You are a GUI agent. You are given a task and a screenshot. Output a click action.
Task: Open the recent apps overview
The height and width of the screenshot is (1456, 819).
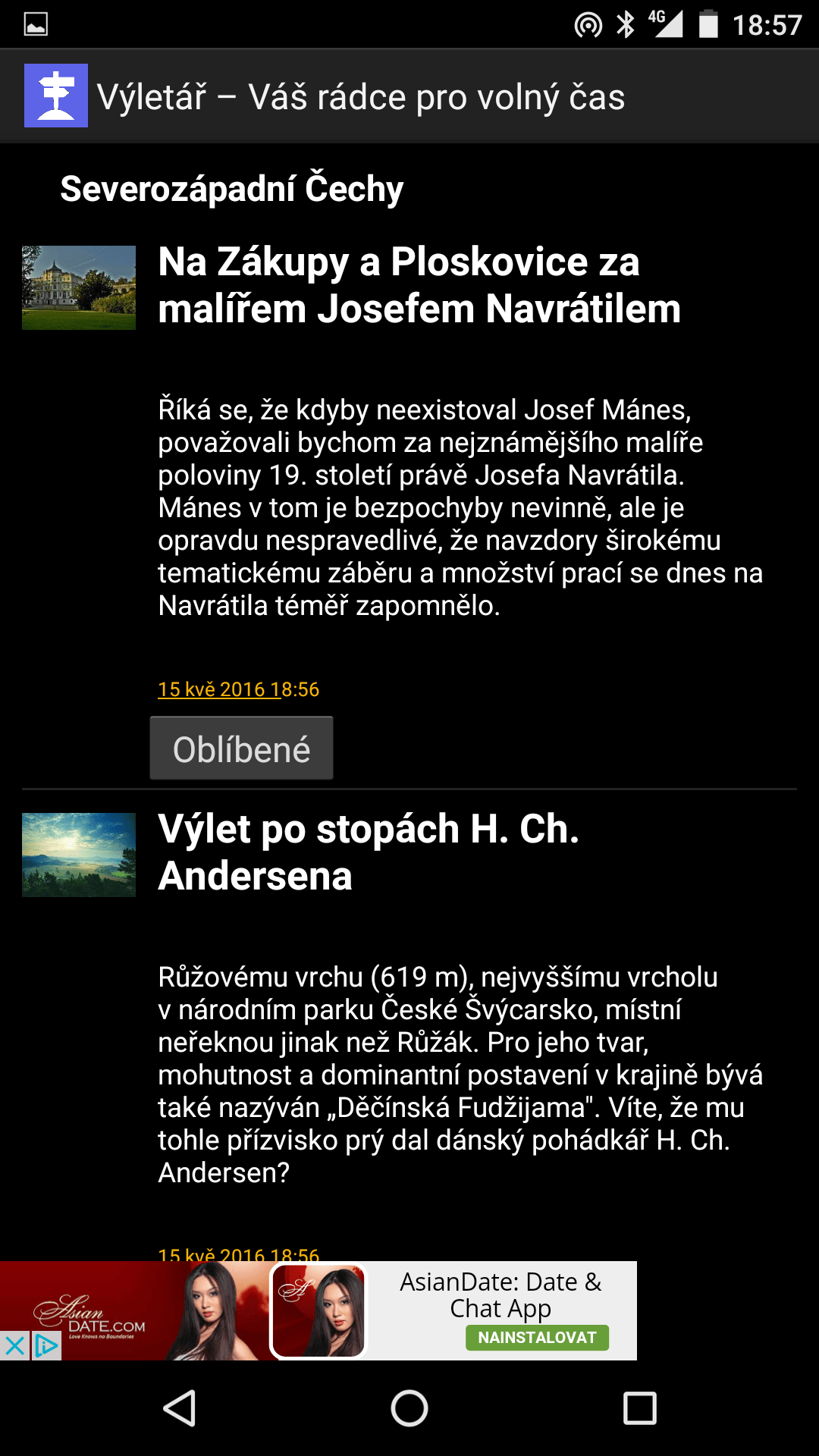point(639,1408)
